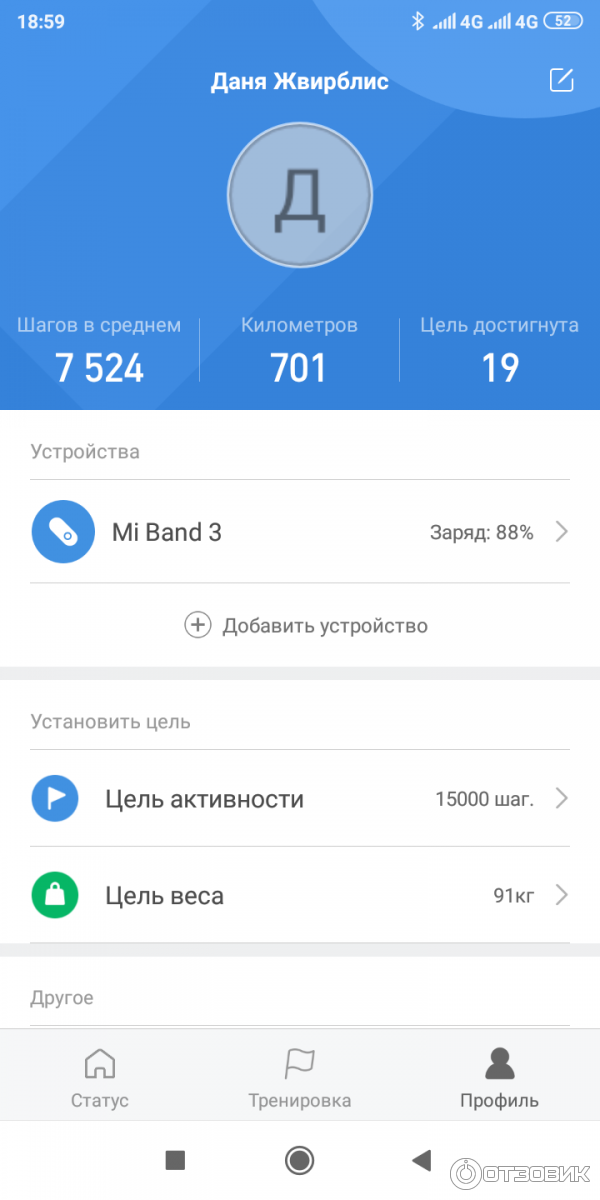Switch to the Статус tab

[100, 1076]
